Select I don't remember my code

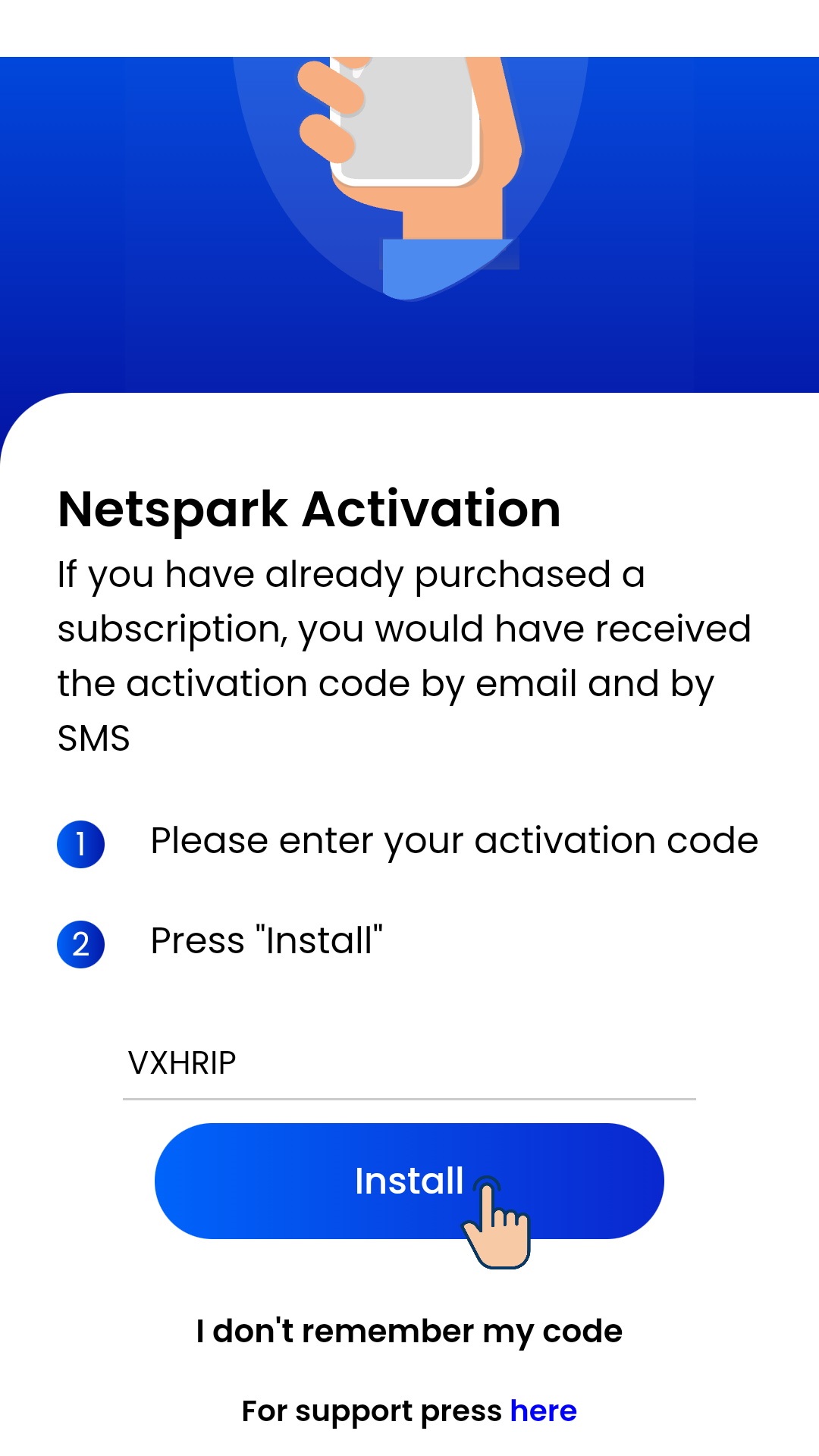[x=409, y=1330]
